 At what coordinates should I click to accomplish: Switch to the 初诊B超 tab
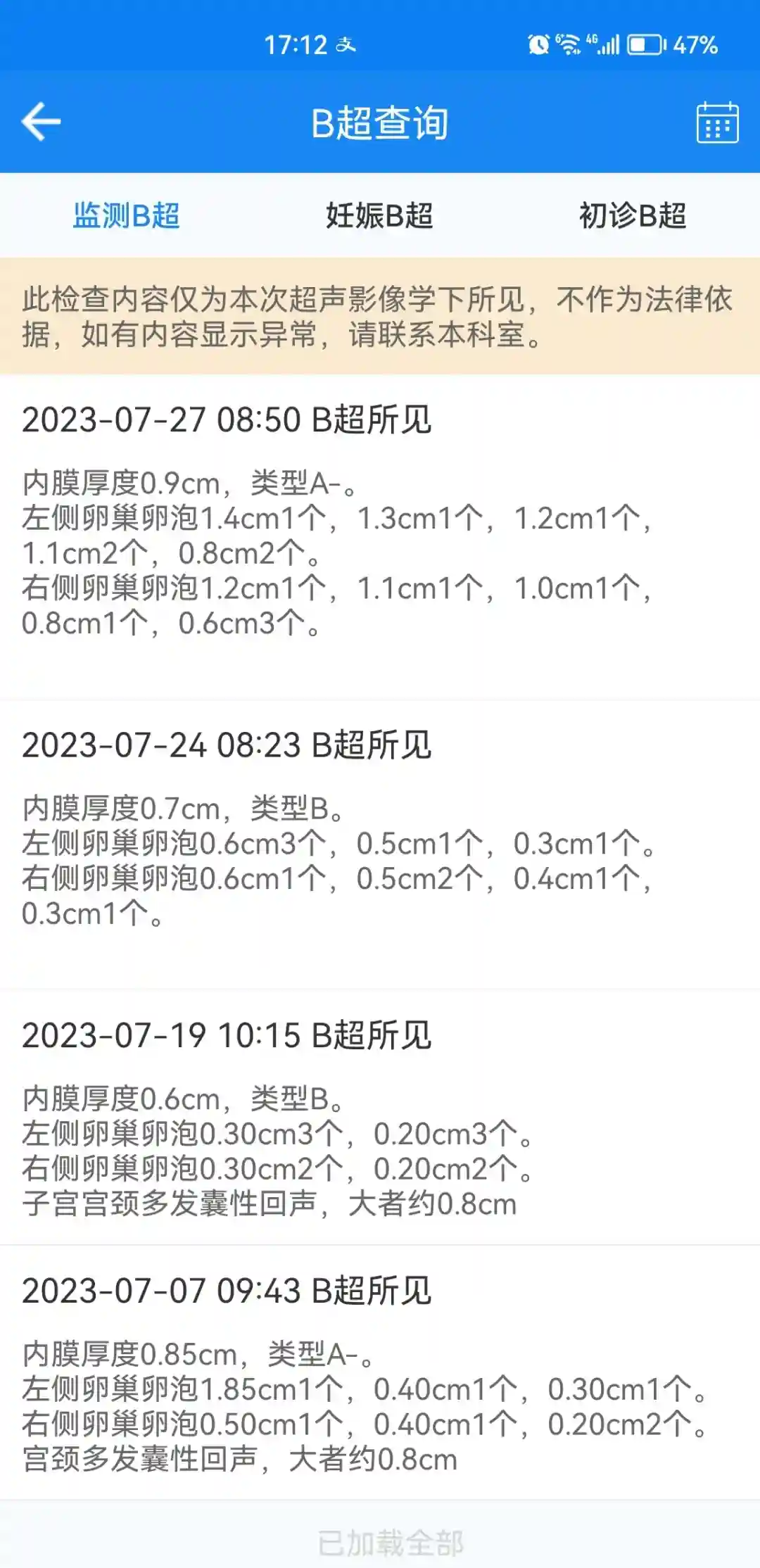pyautogui.click(x=632, y=215)
